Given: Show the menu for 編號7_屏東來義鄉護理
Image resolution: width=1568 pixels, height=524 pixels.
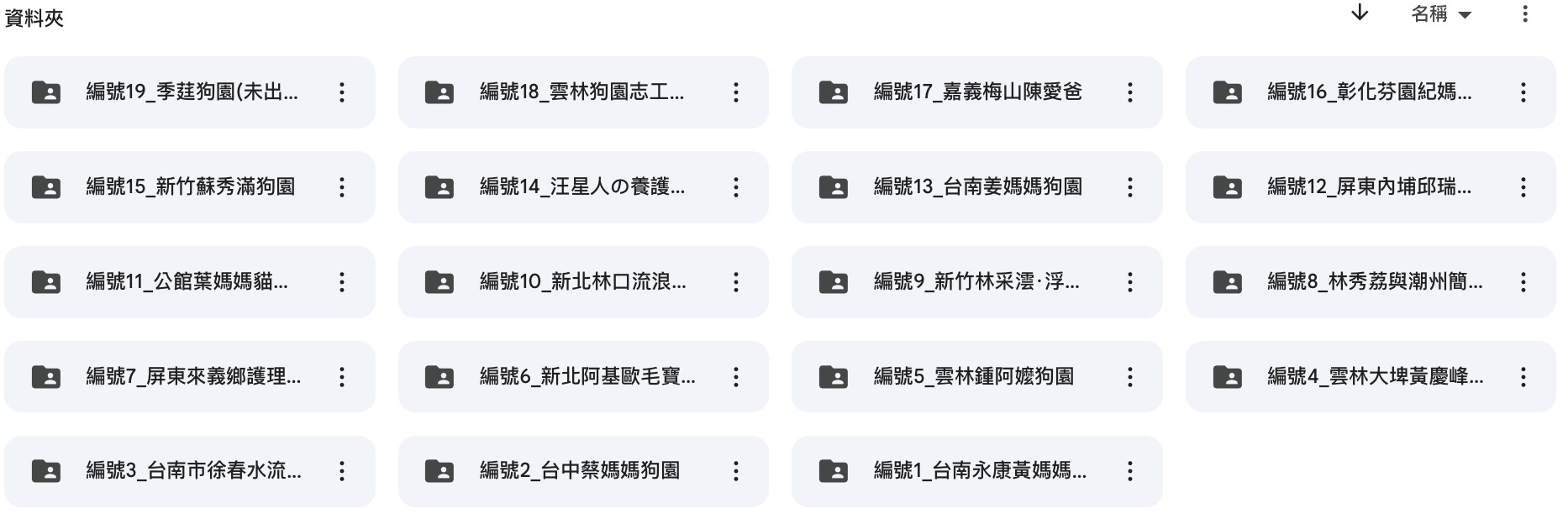Looking at the screenshot, I should [x=341, y=377].
